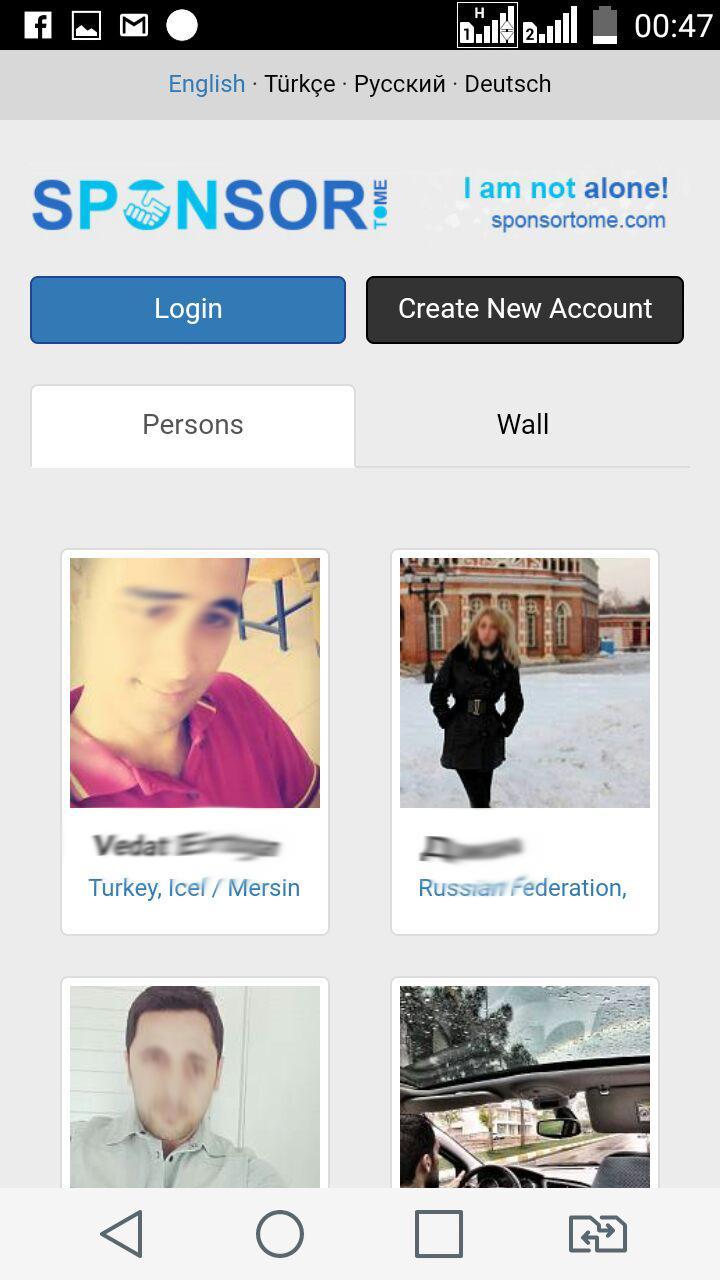Go to the home screen

point(280,1234)
